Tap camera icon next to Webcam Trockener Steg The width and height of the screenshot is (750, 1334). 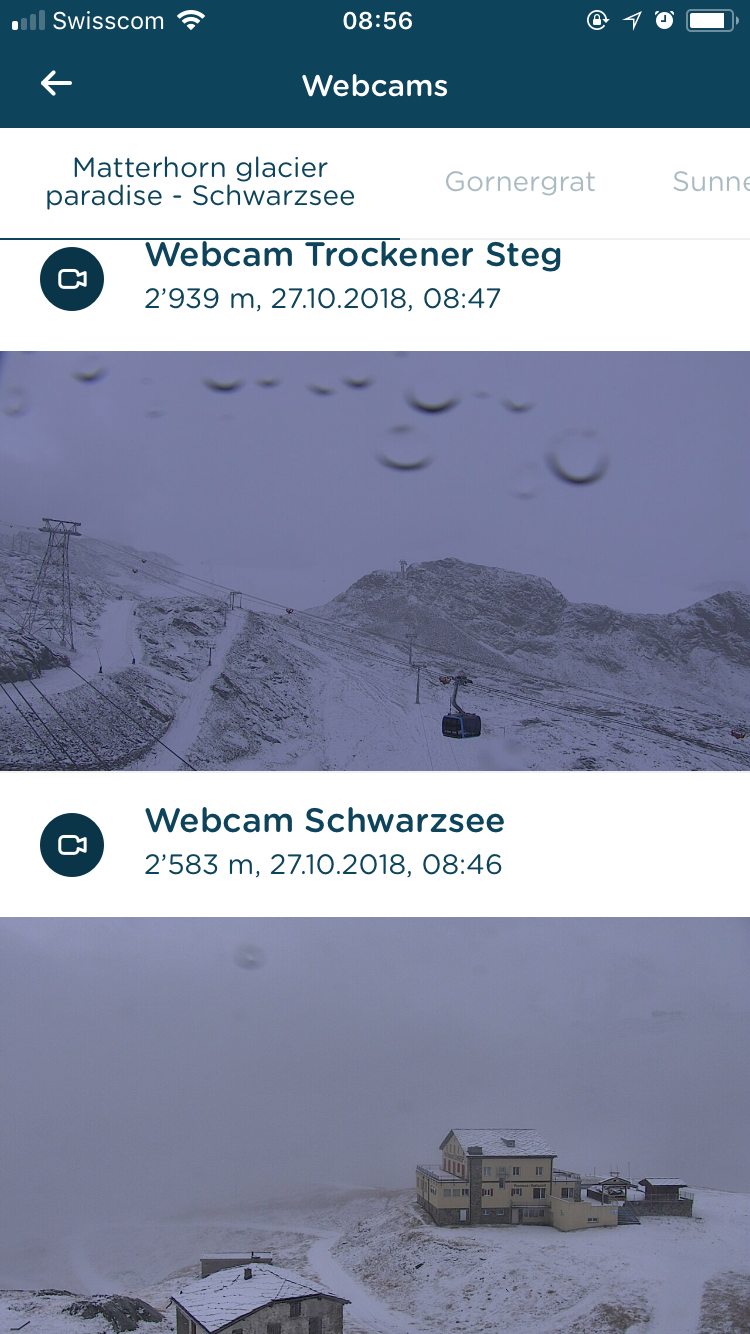(x=72, y=279)
